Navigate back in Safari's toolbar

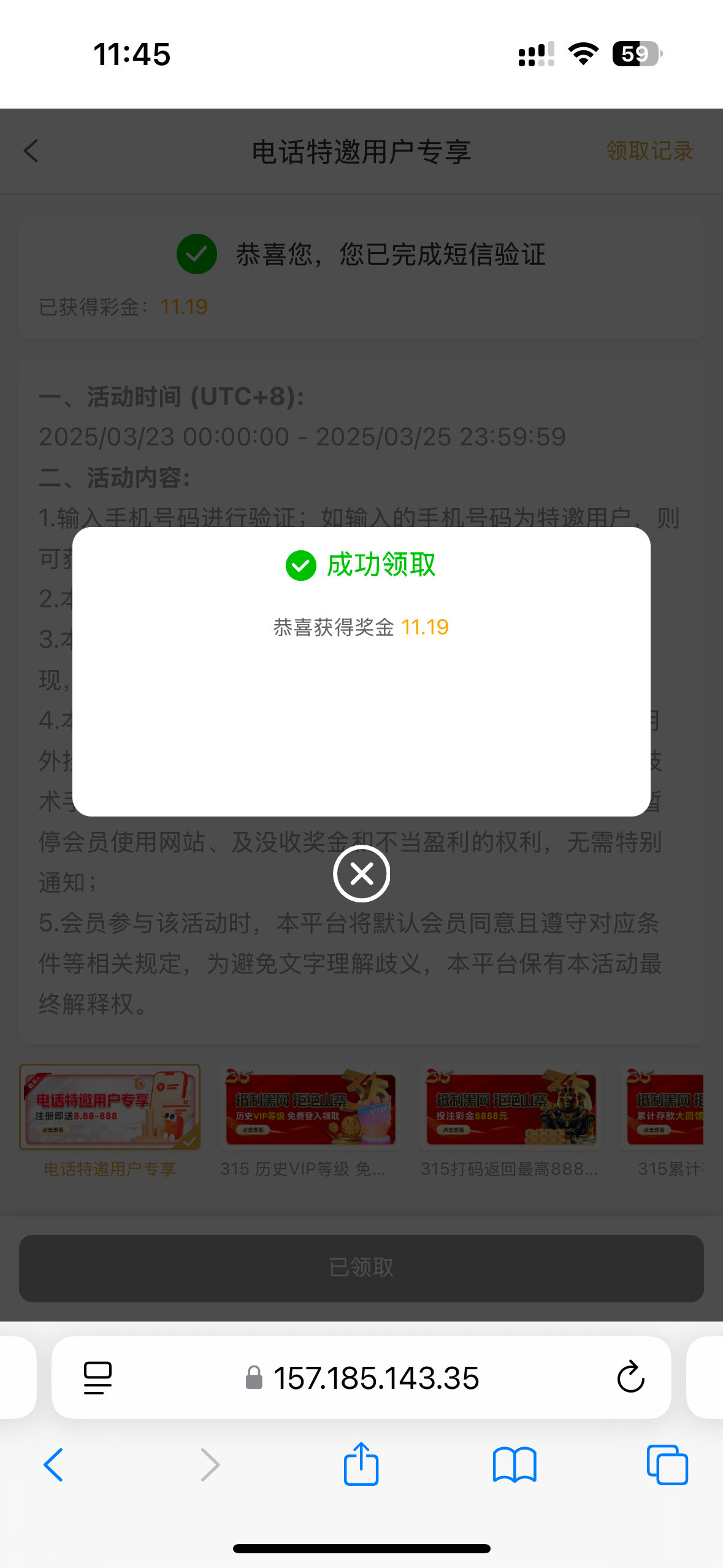53,1465
